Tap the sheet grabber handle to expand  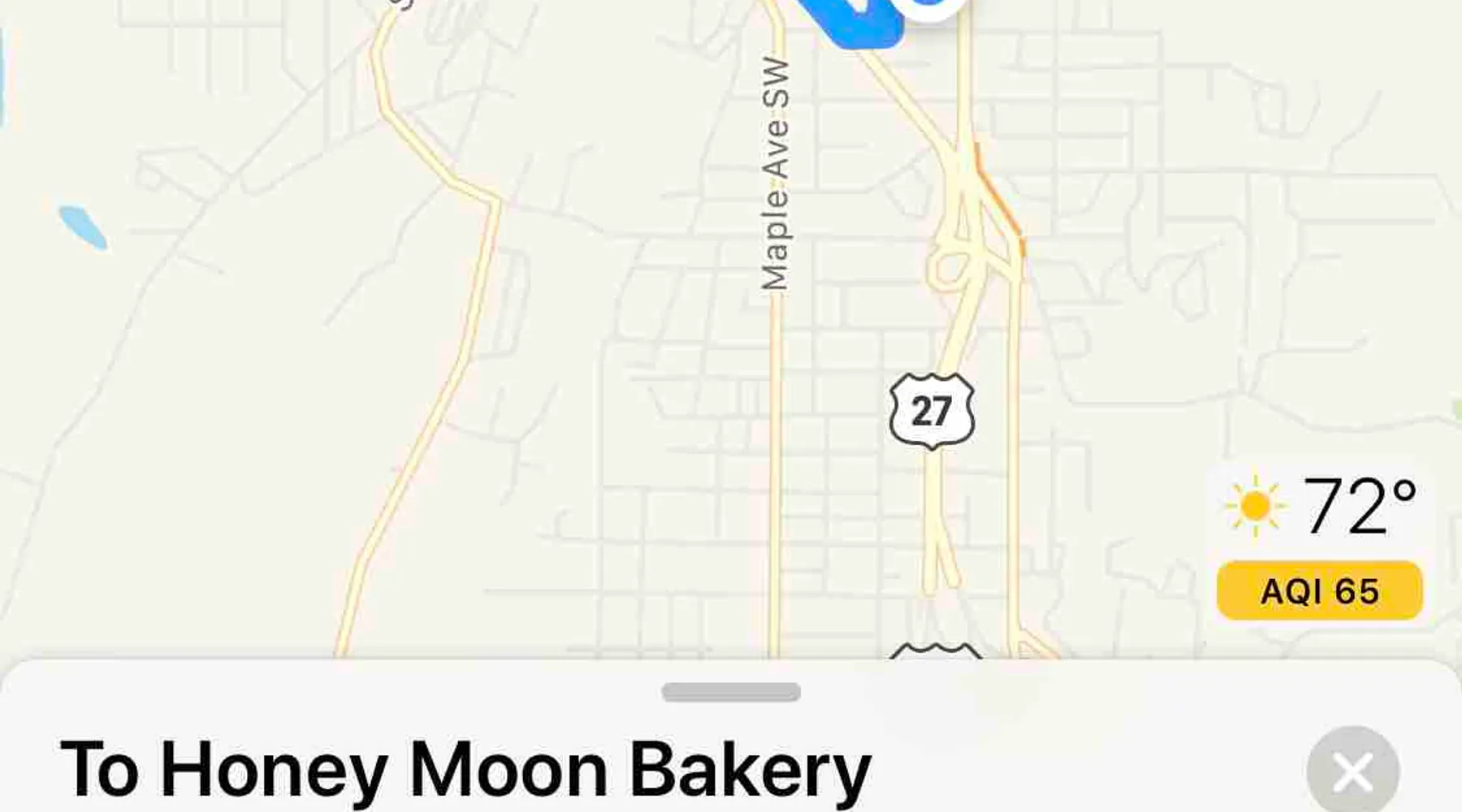(731, 693)
